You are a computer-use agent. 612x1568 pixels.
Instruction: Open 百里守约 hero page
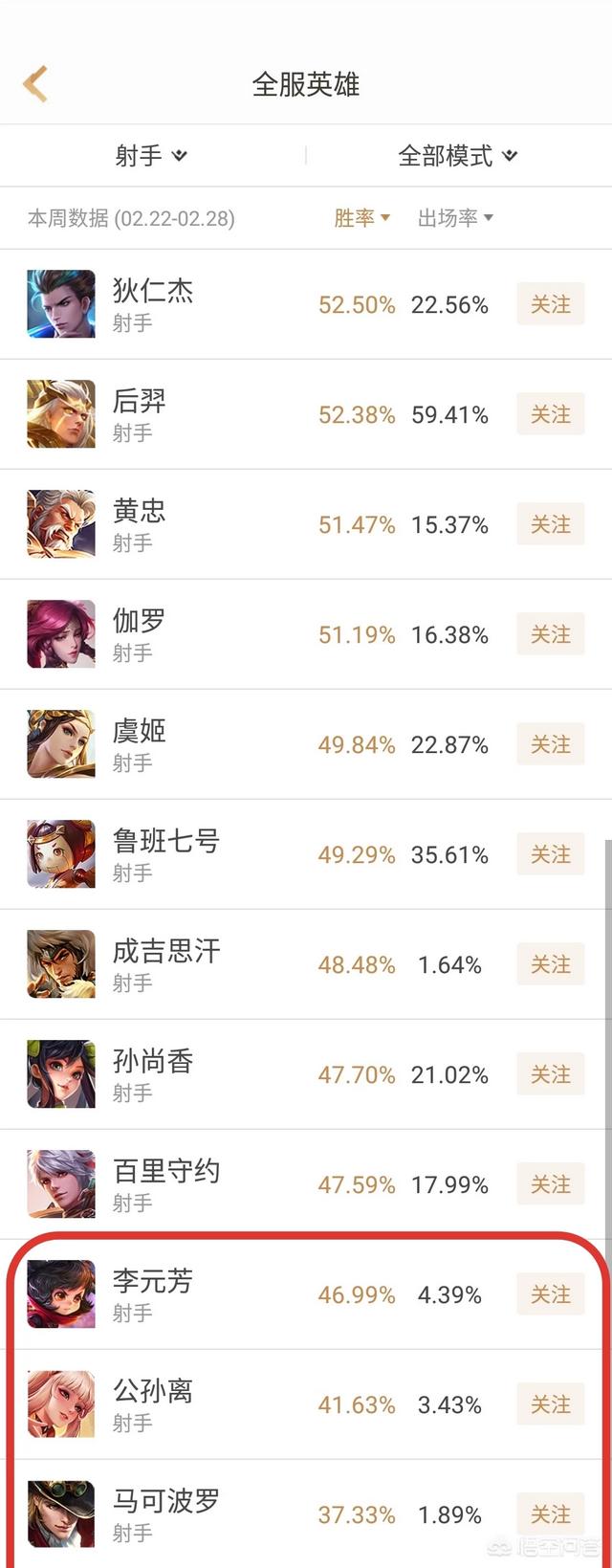[166, 1183]
